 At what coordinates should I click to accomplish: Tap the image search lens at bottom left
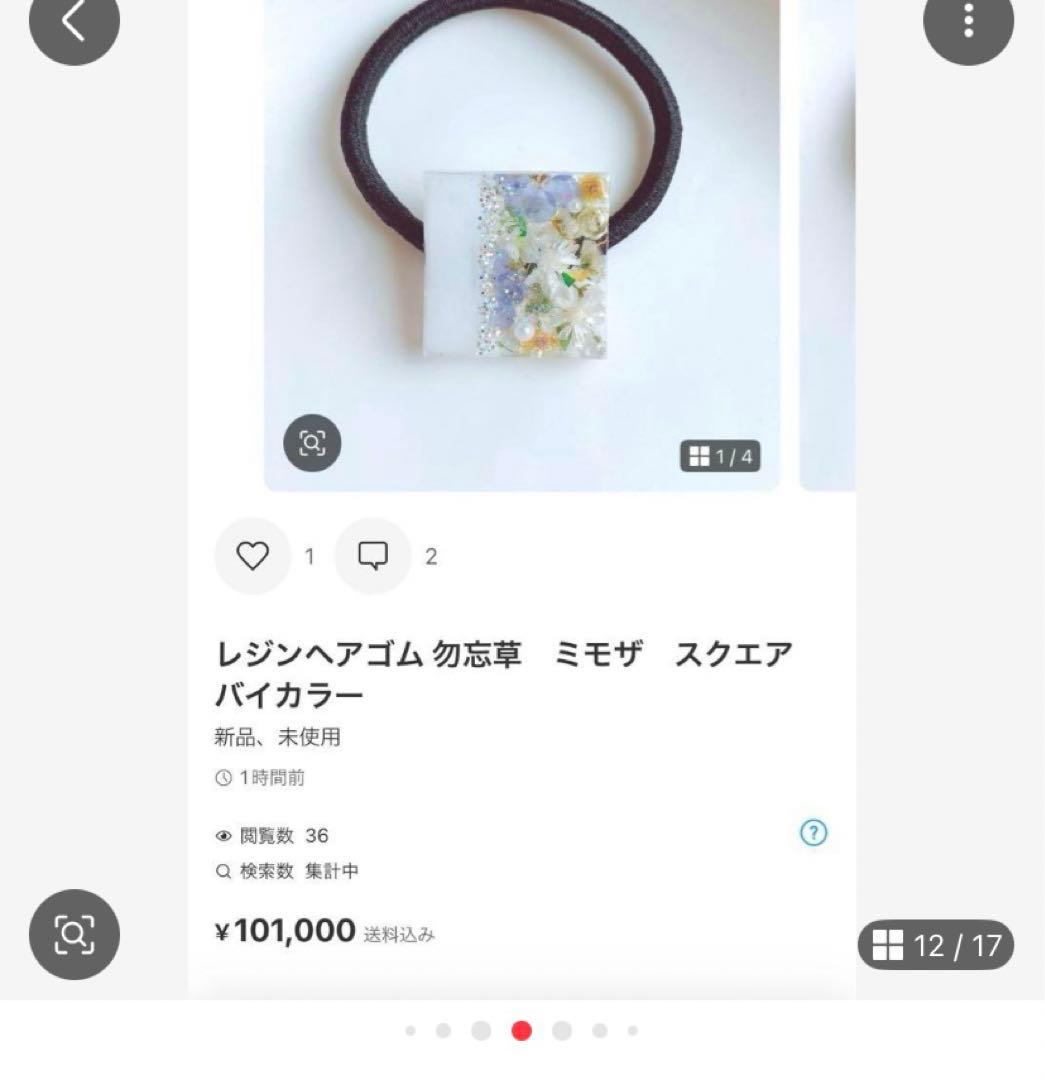[76, 936]
